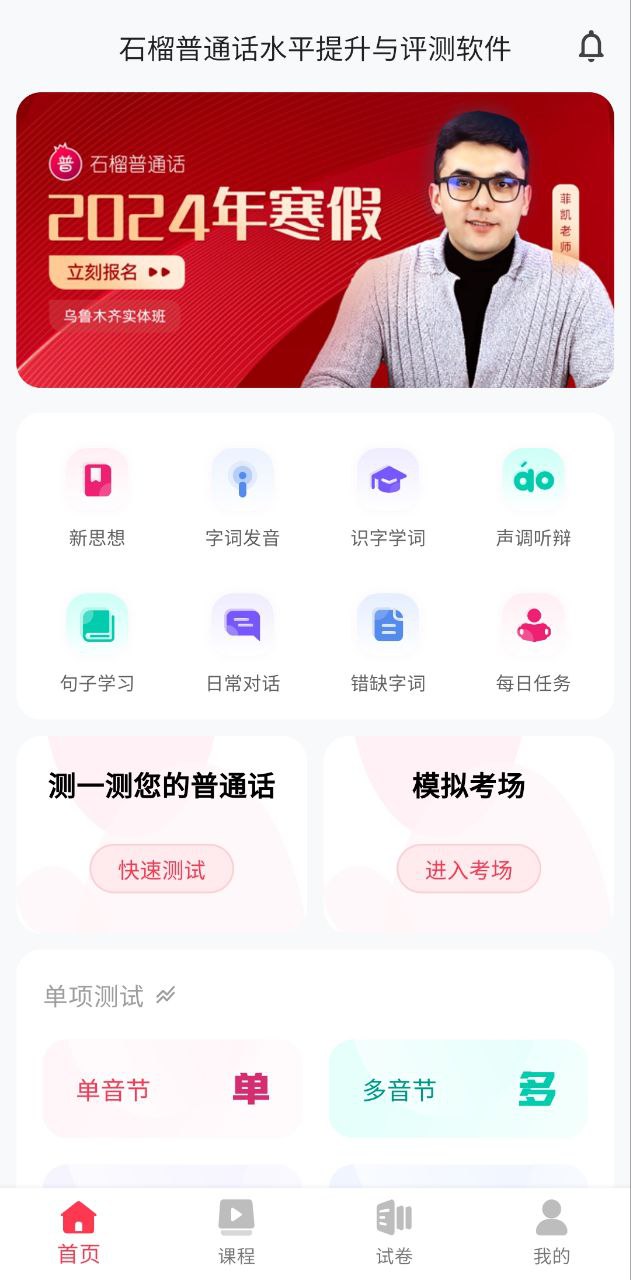The height and width of the screenshot is (1280, 631).
Task: Switch to 我的 tab
Action: click(551, 1232)
